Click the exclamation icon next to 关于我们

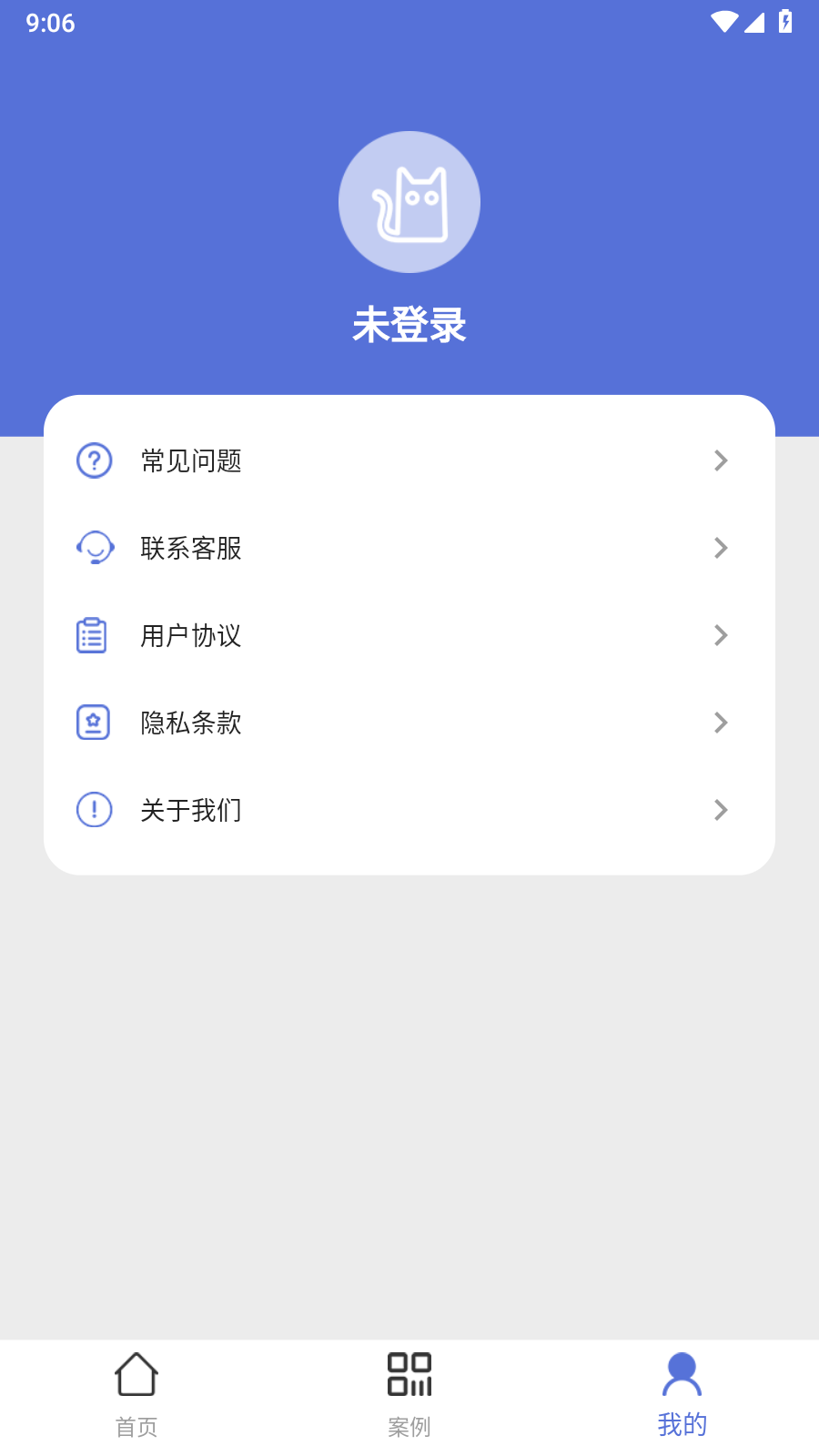(x=93, y=809)
